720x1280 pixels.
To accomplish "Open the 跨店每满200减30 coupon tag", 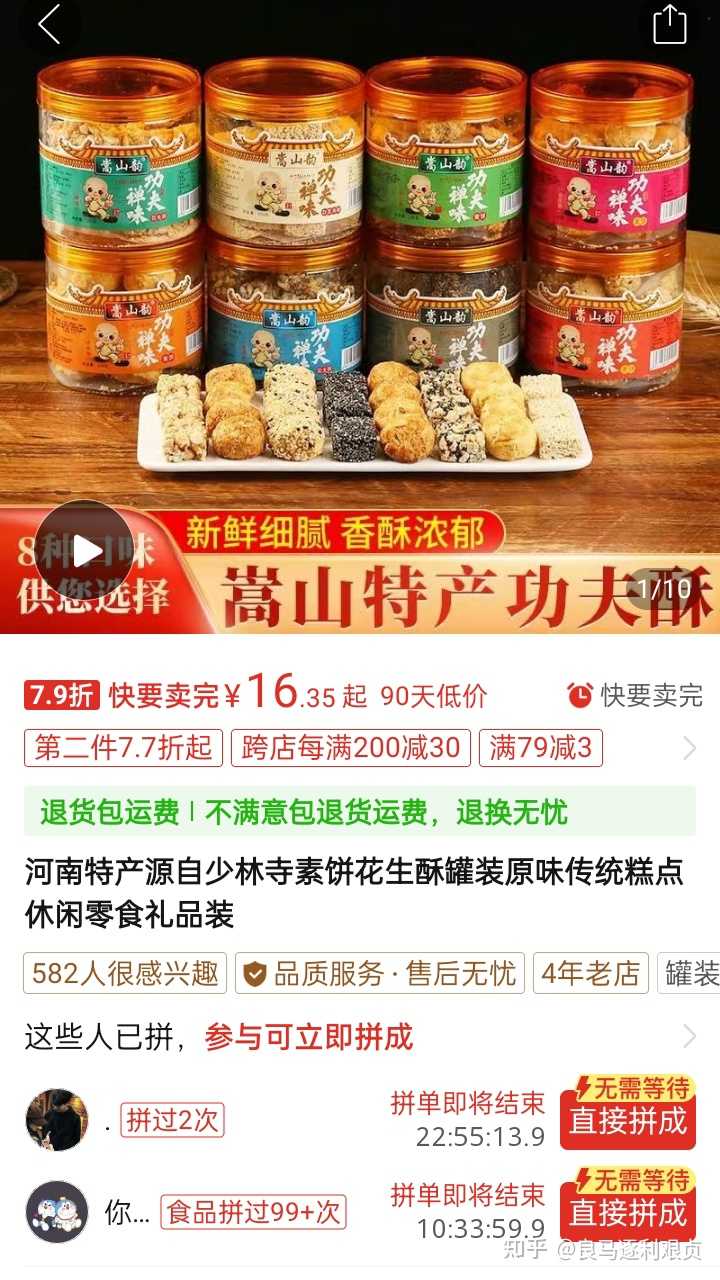I will pos(351,748).
